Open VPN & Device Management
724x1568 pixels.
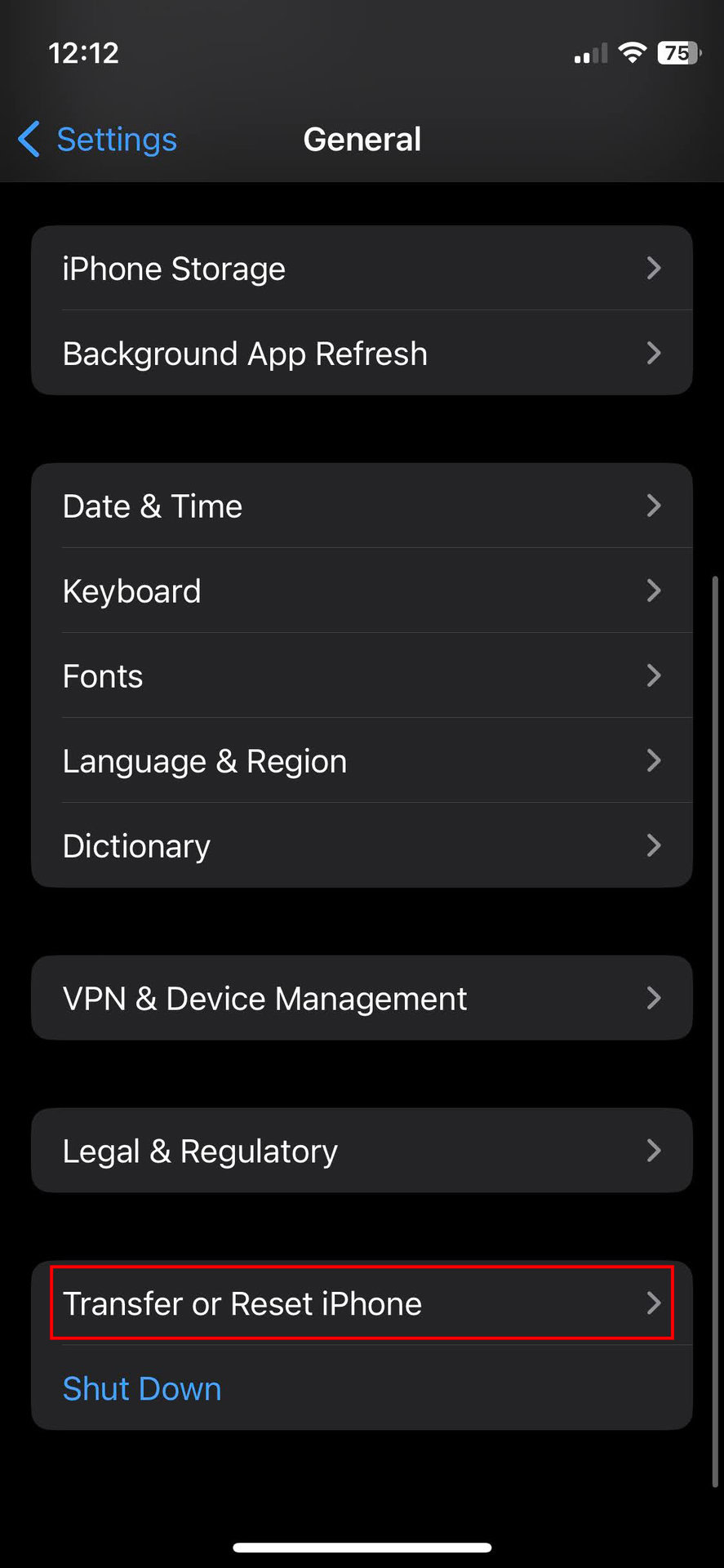point(361,998)
